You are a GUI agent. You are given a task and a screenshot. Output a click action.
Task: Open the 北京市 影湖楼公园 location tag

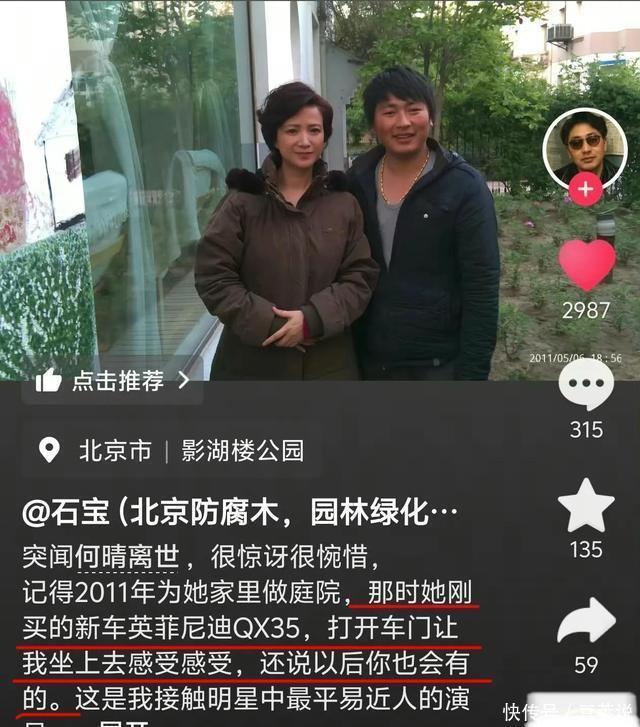[x=170, y=451]
